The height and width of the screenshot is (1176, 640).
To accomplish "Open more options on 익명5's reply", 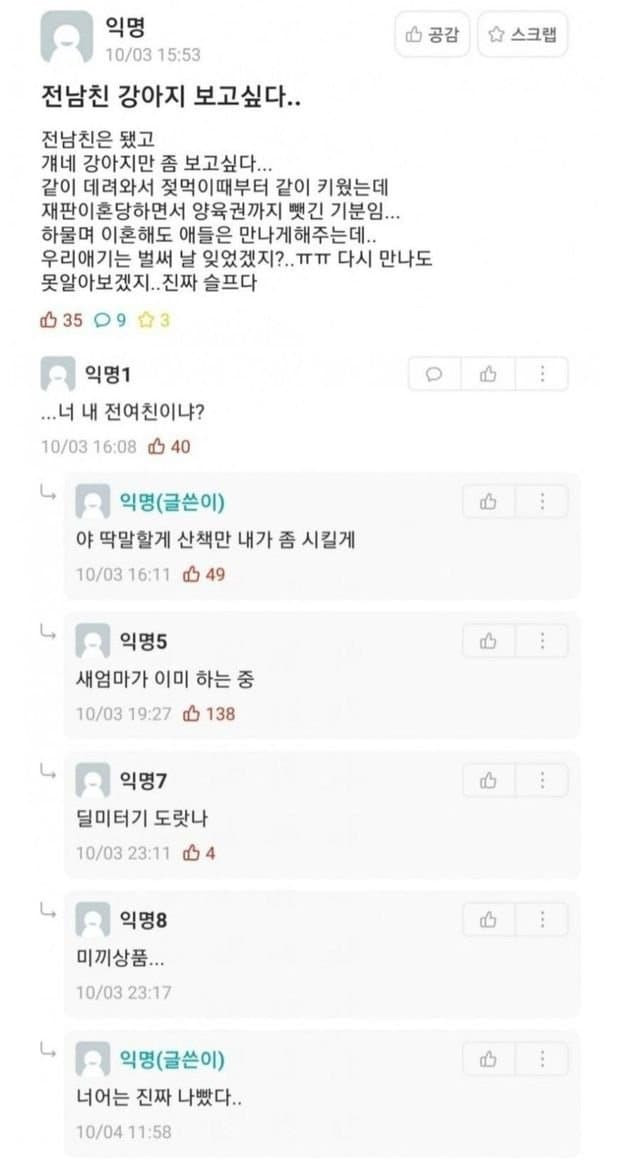I will pos(542,640).
